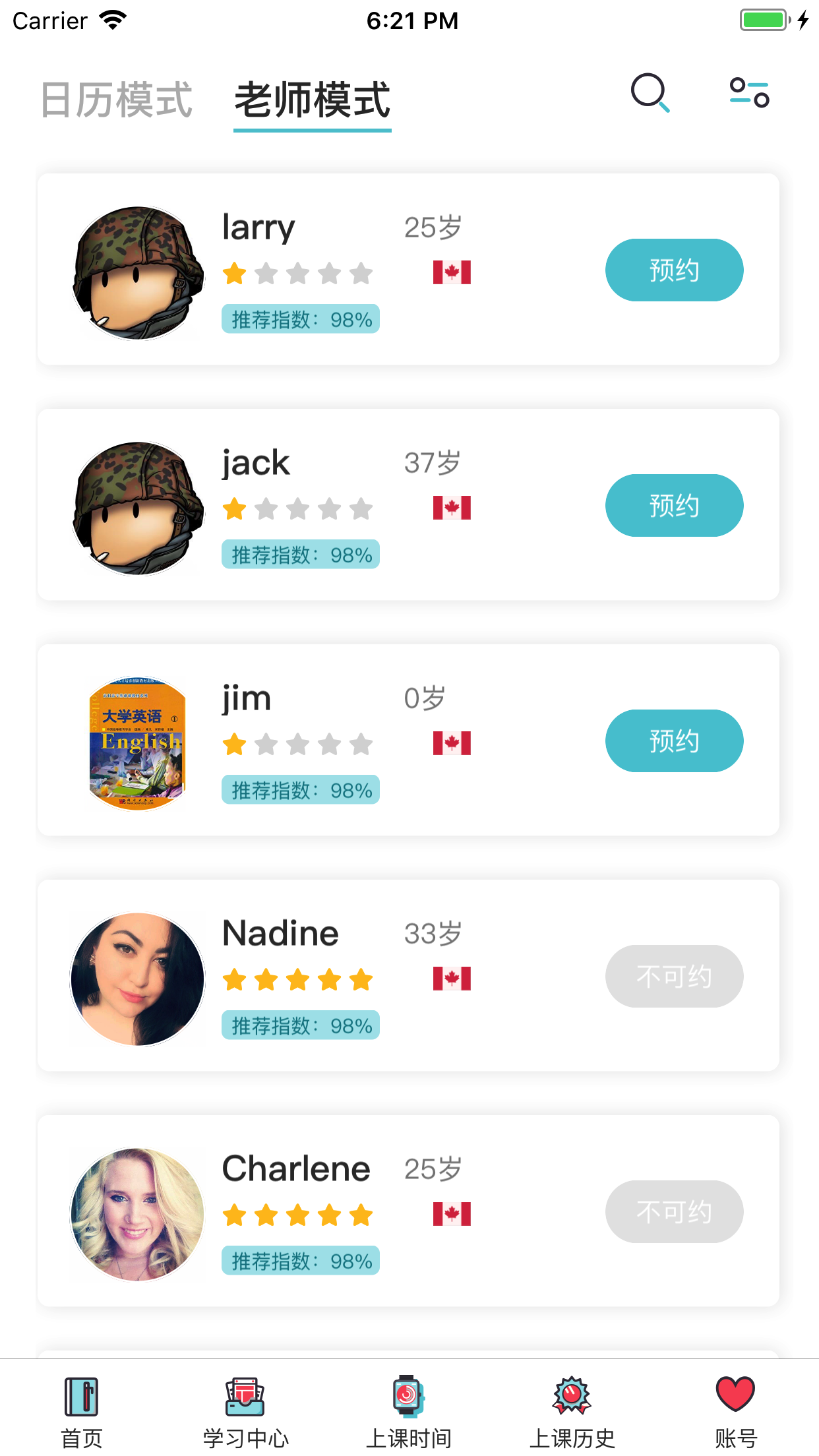Book a lesson with larry via 预约
This screenshot has width=819, height=1456.
point(674,270)
